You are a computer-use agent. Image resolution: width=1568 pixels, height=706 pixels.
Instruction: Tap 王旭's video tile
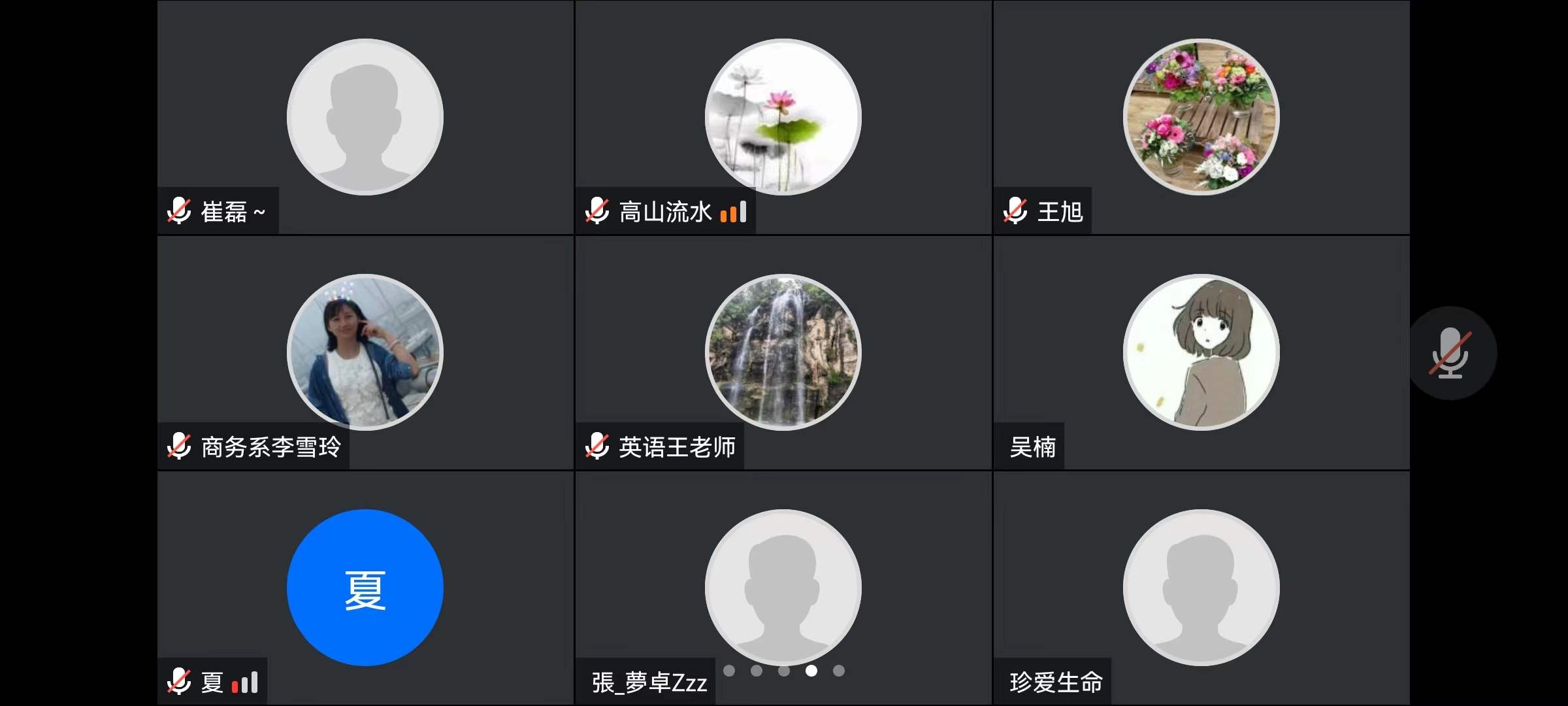tap(1201, 117)
